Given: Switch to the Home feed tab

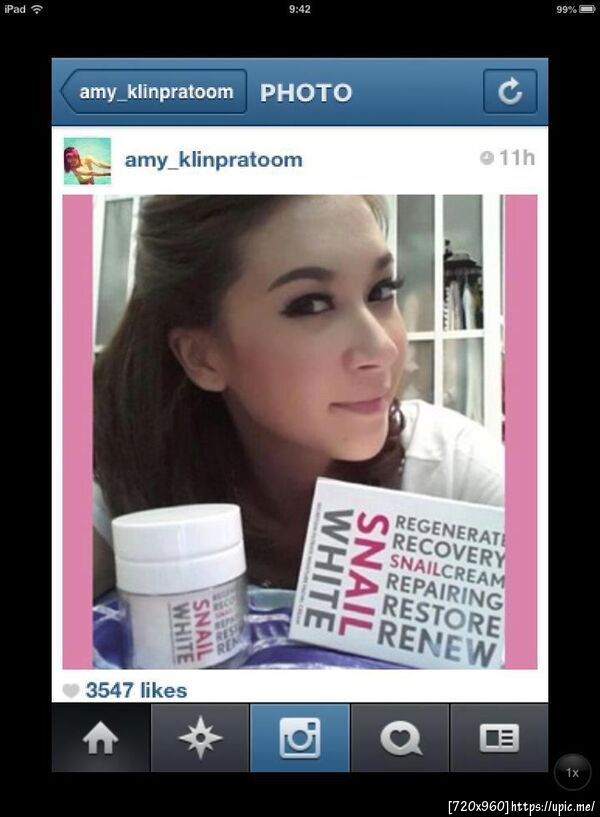Looking at the screenshot, I should point(100,738).
